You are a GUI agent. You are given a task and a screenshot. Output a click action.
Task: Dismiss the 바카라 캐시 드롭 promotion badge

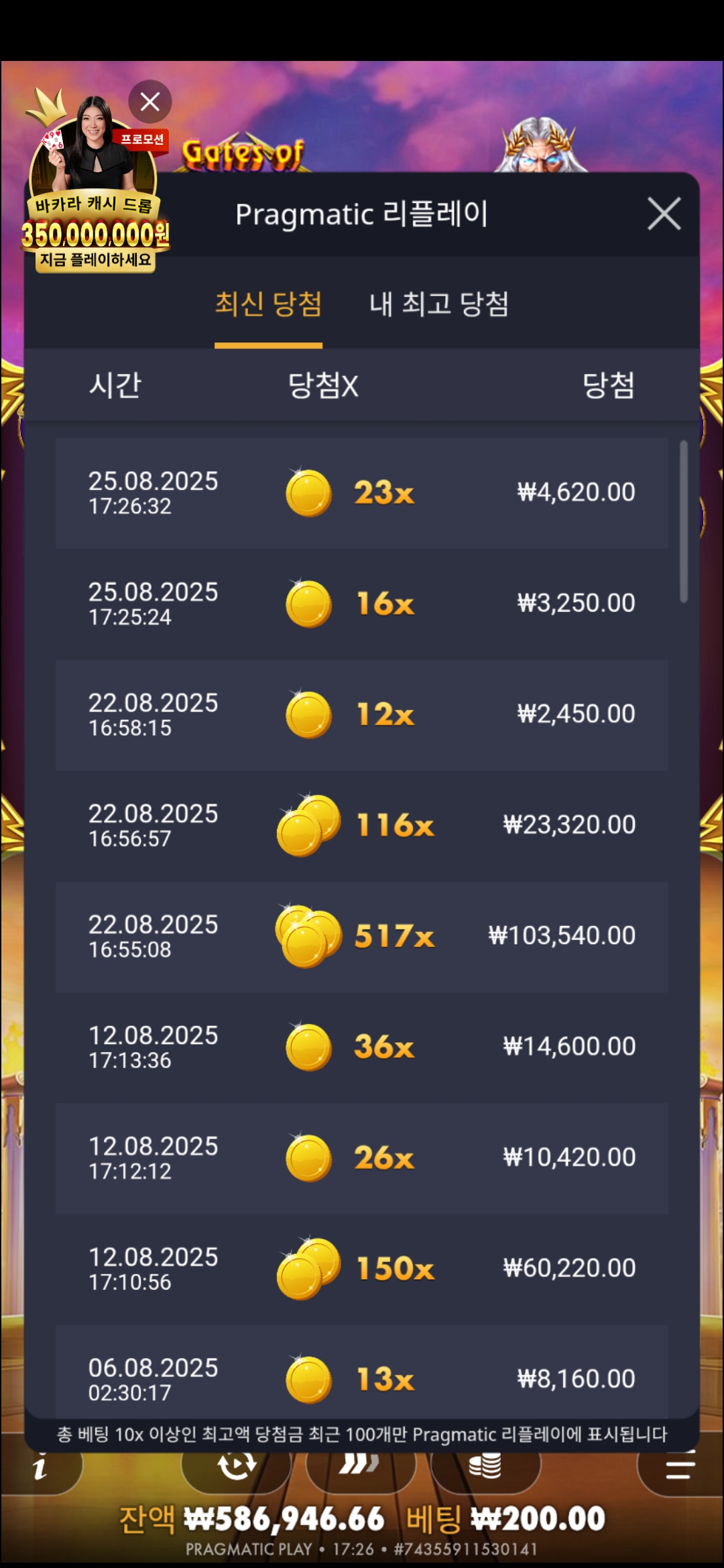149,102
